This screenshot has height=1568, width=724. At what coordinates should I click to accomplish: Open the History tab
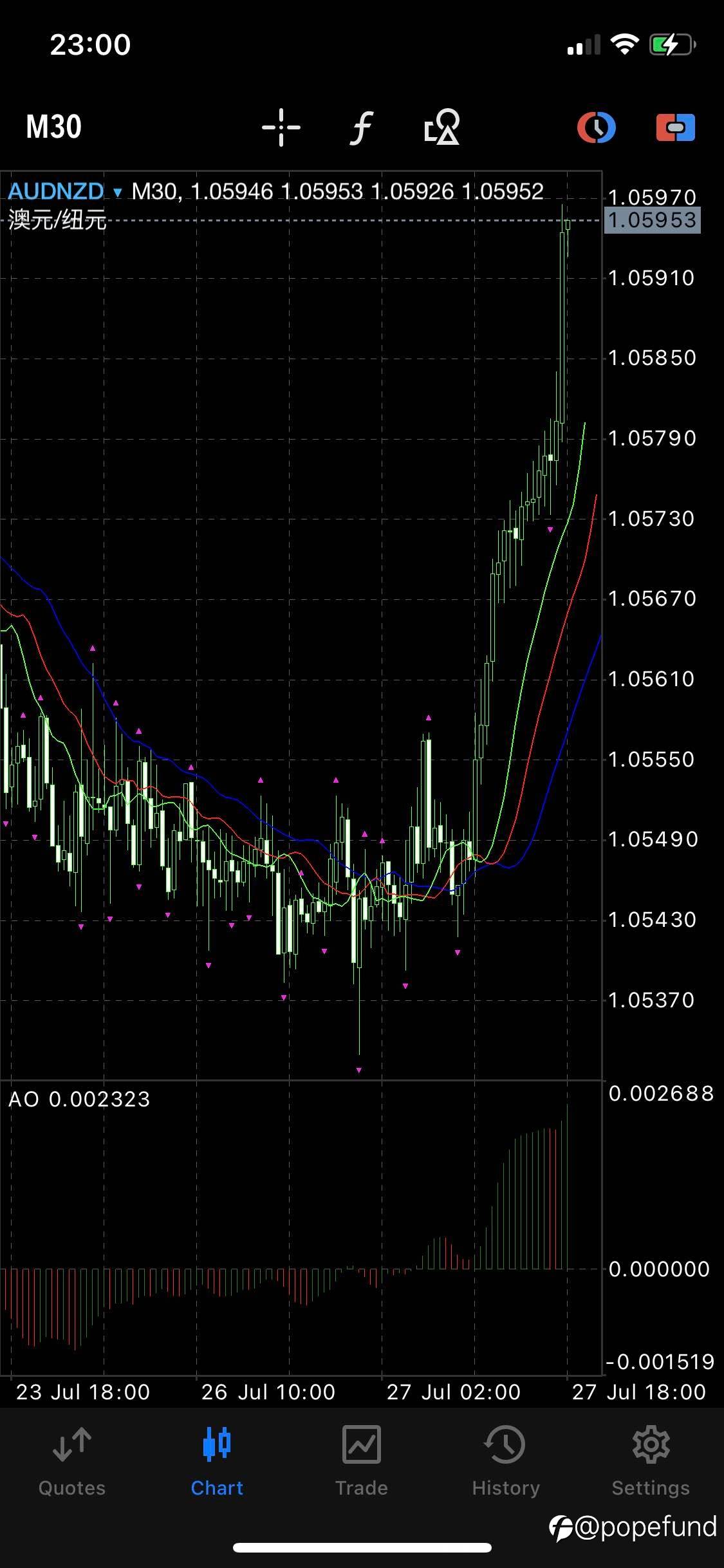[506, 1461]
